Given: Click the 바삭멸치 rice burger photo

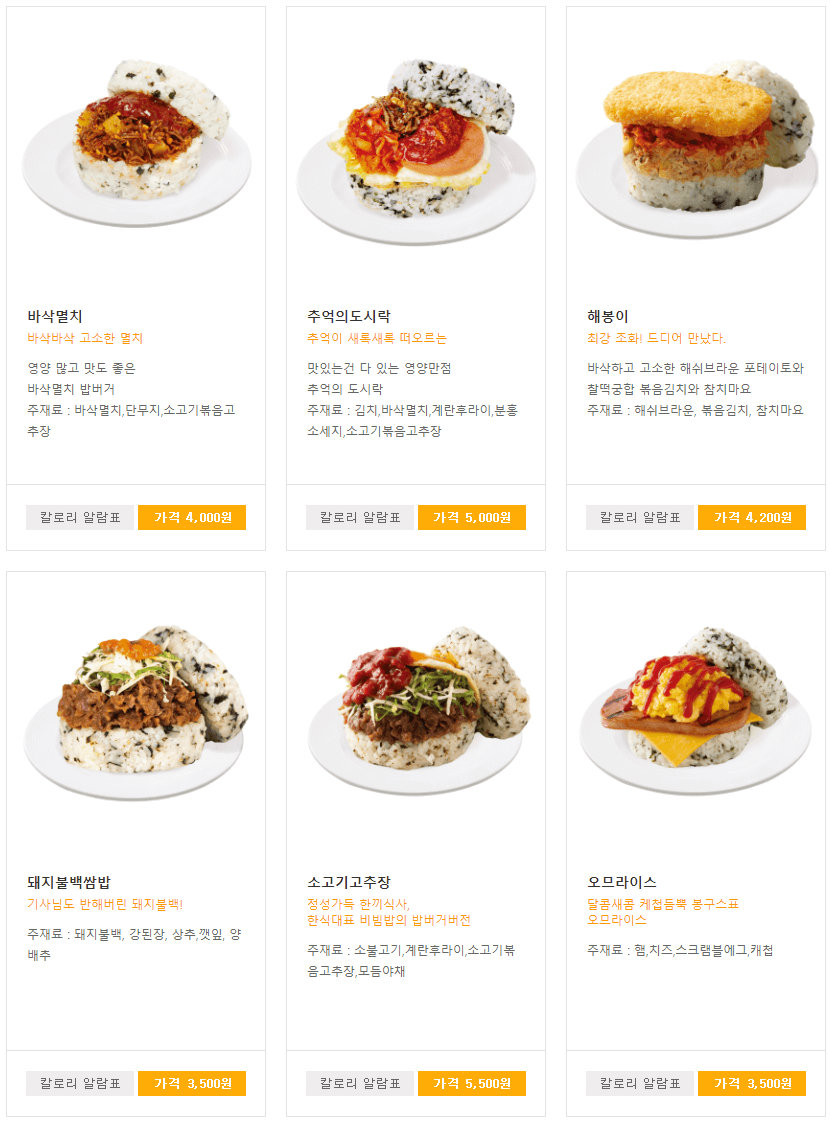Looking at the screenshot, I should coord(135,140).
